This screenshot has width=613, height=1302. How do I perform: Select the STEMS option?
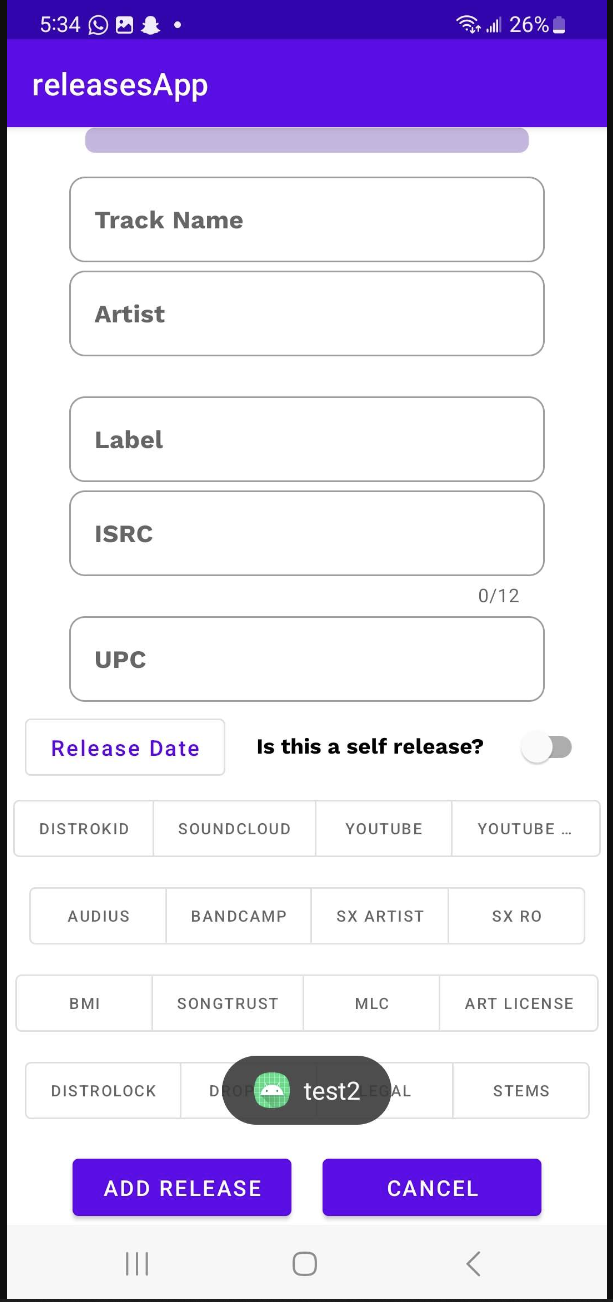pyautogui.click(x=521, y=1091)
